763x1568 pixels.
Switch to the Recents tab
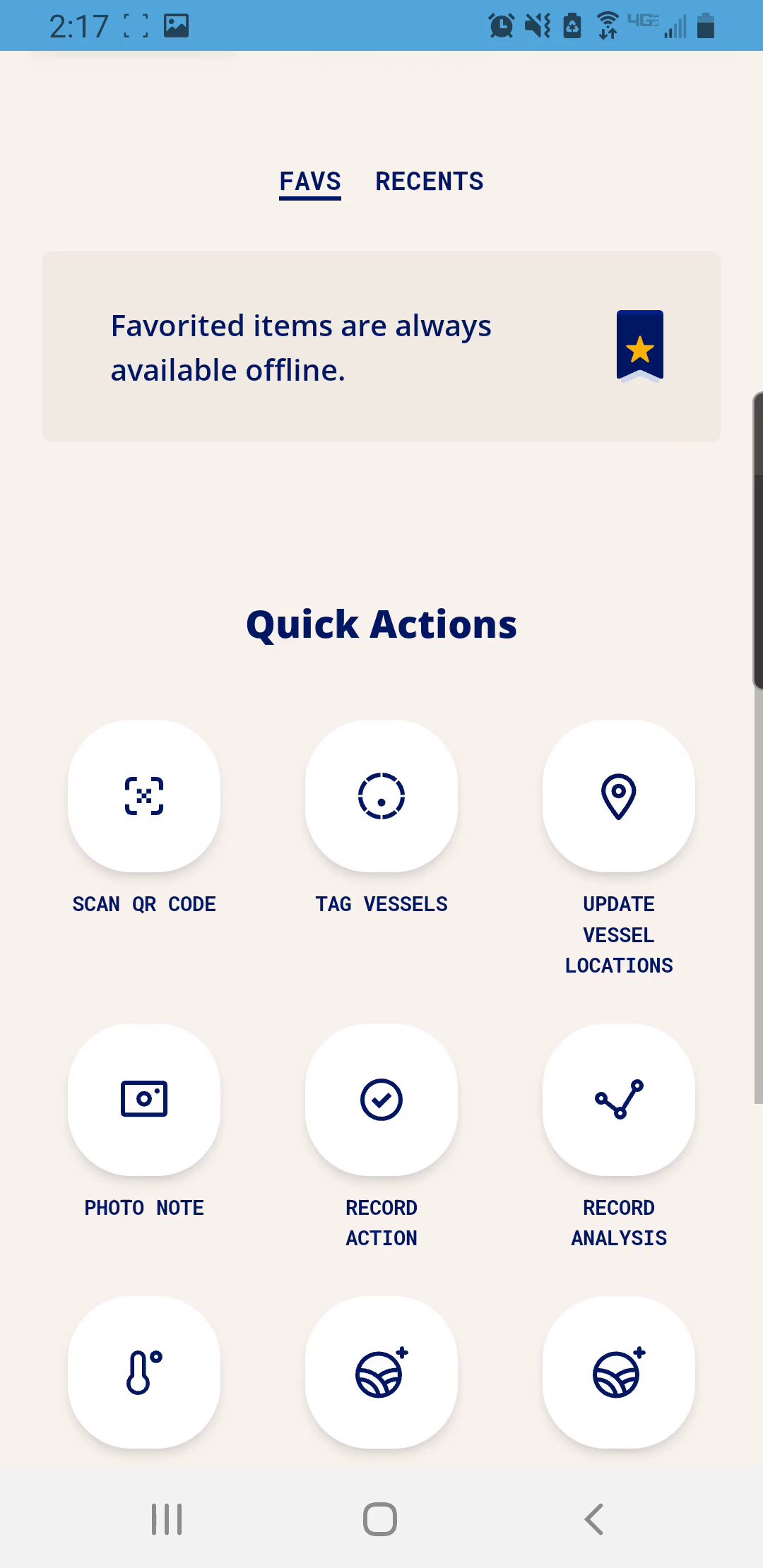point(429,182)
